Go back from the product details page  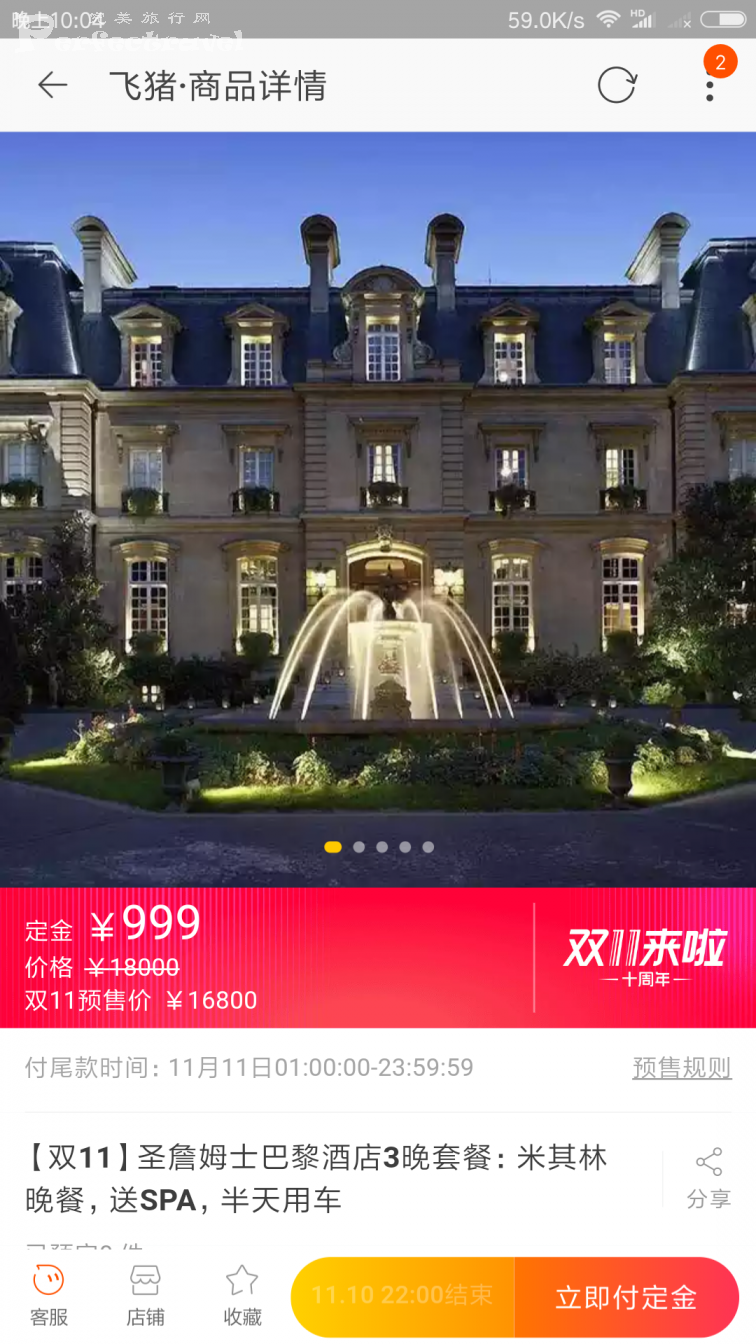52,86
